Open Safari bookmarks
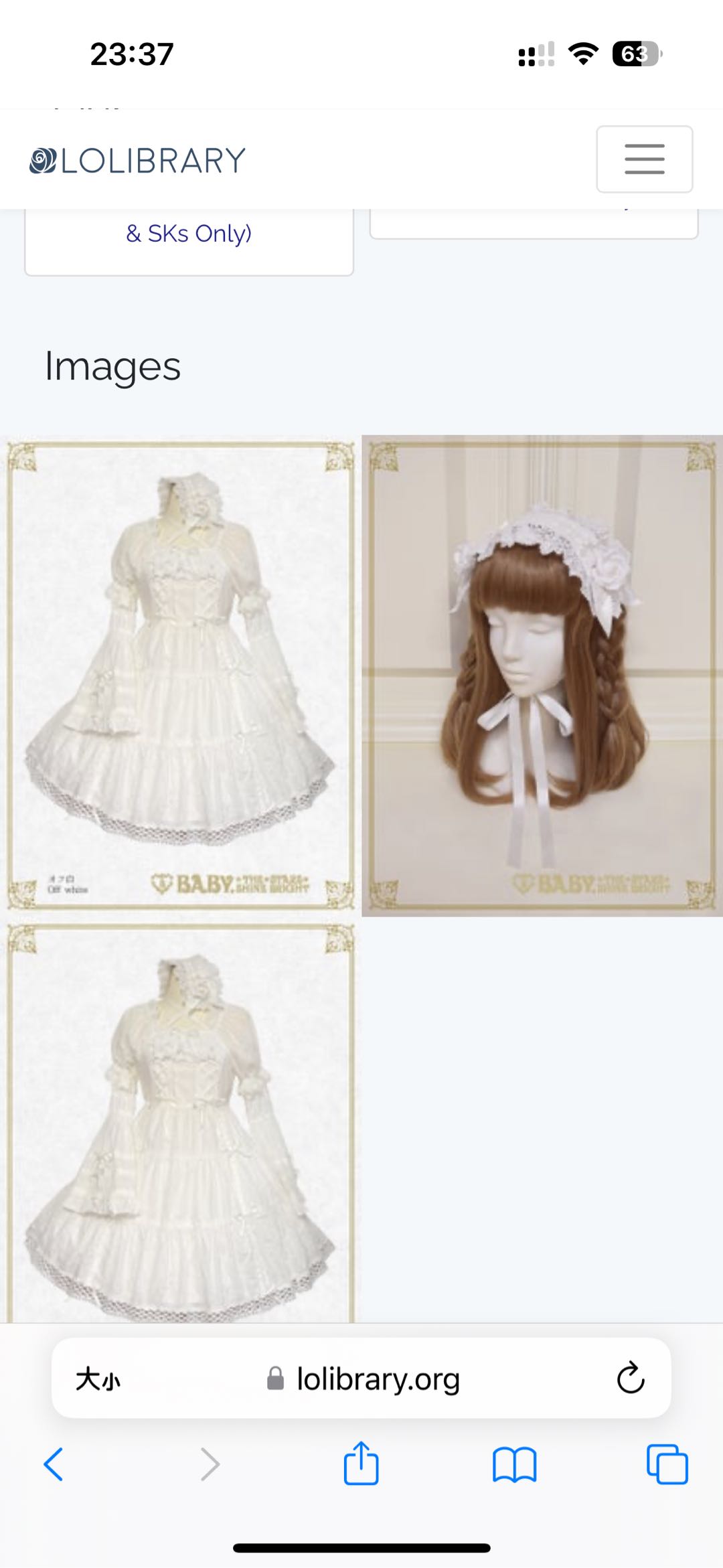 514,1464
